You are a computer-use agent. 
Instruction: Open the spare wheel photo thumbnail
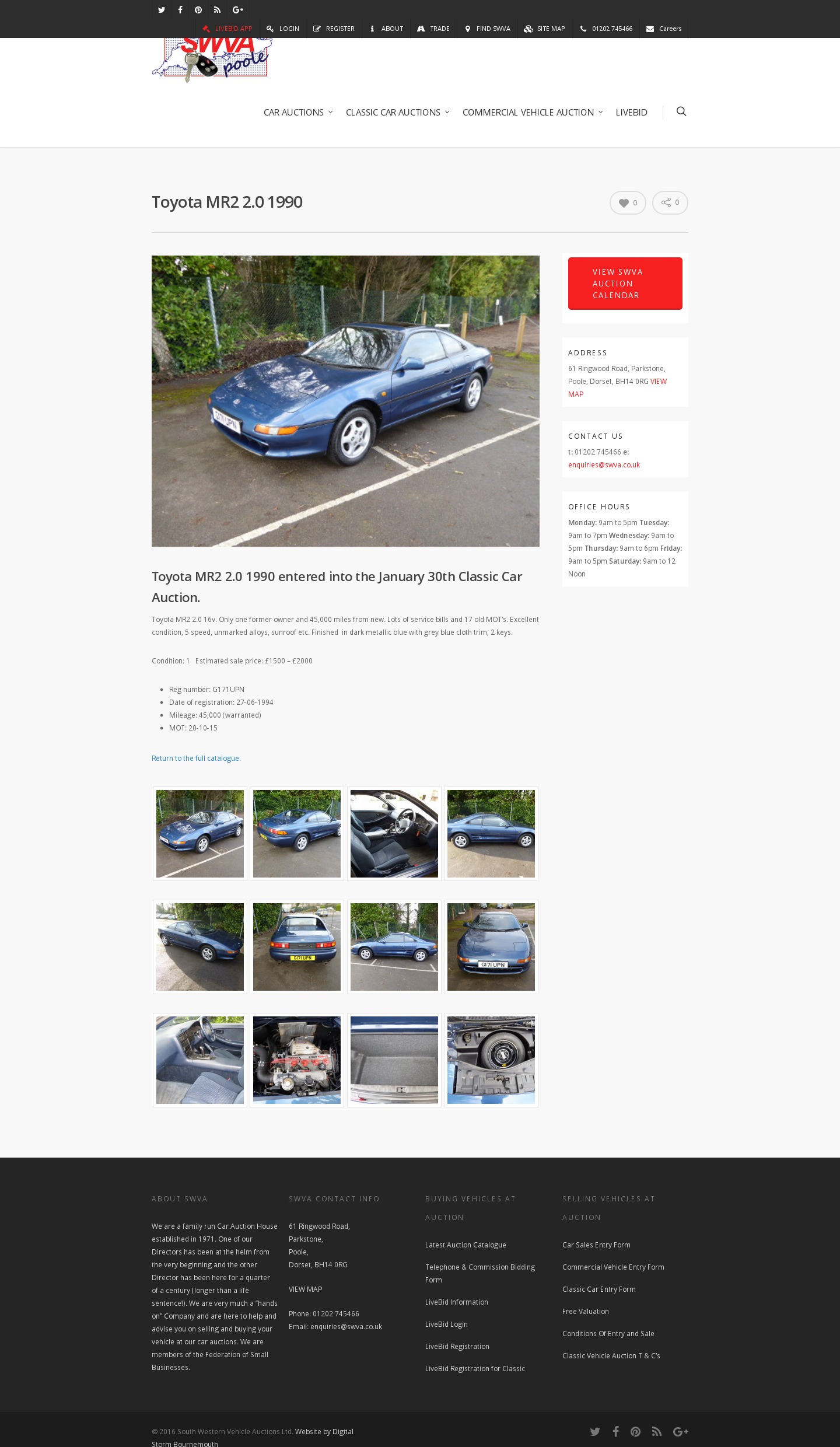[491, 1060]
